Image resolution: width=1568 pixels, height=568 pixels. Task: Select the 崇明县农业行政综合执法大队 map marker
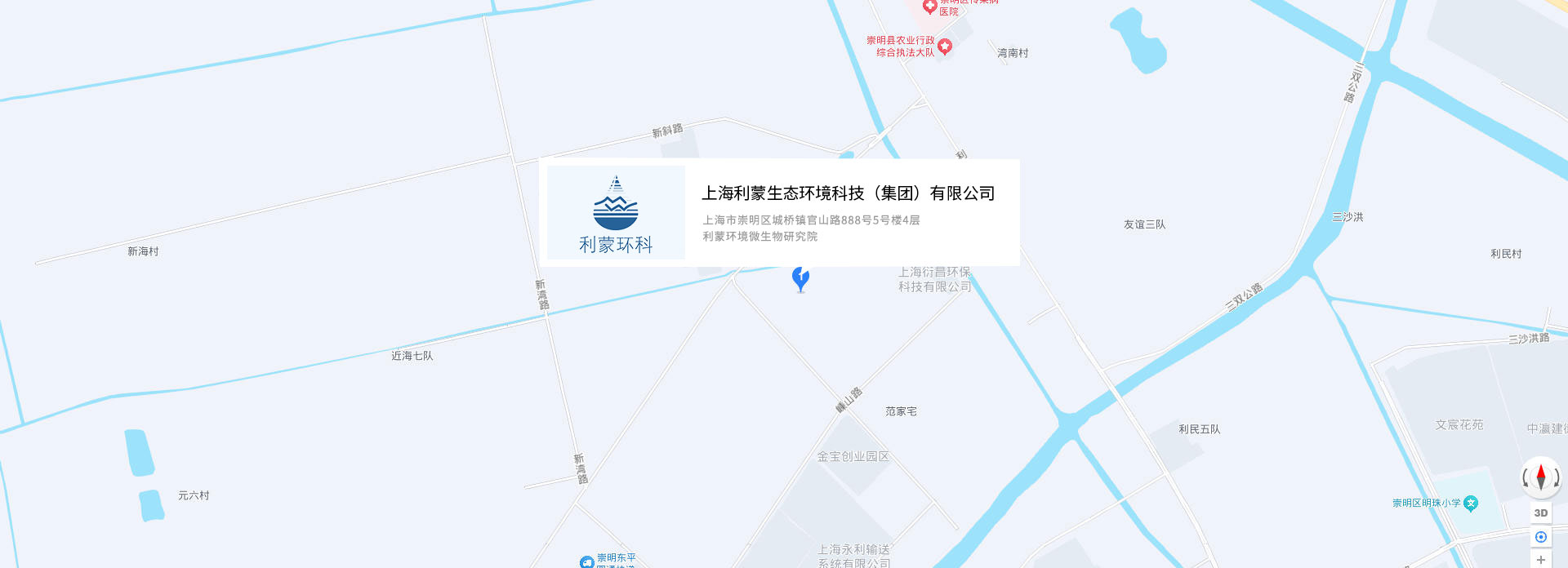[x=945, y=47]
